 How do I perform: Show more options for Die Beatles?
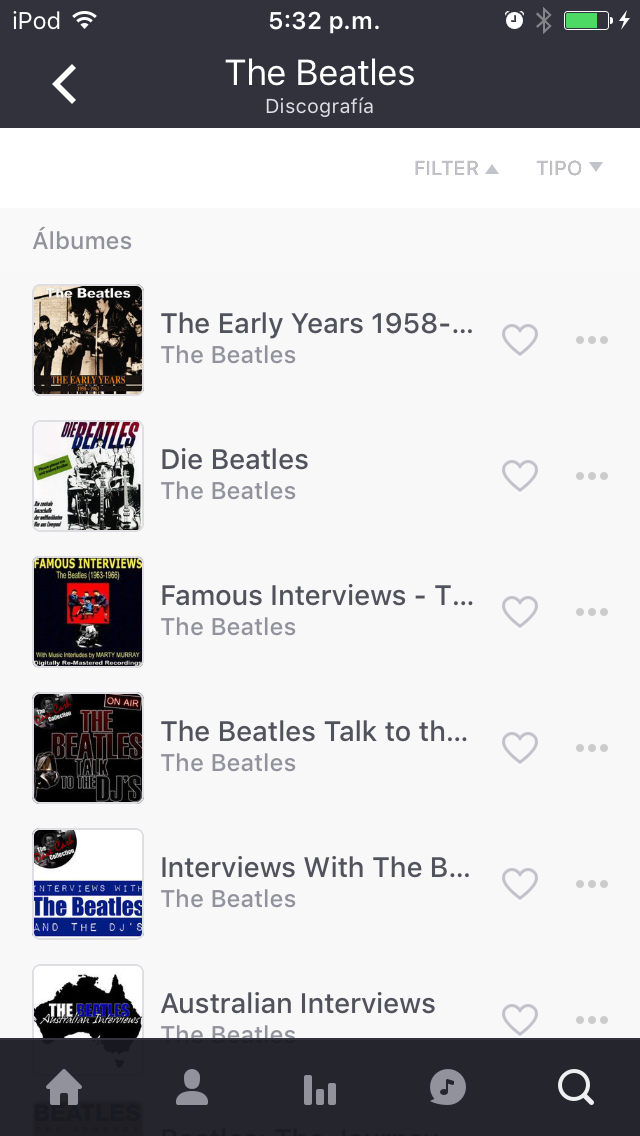point(592,476)
